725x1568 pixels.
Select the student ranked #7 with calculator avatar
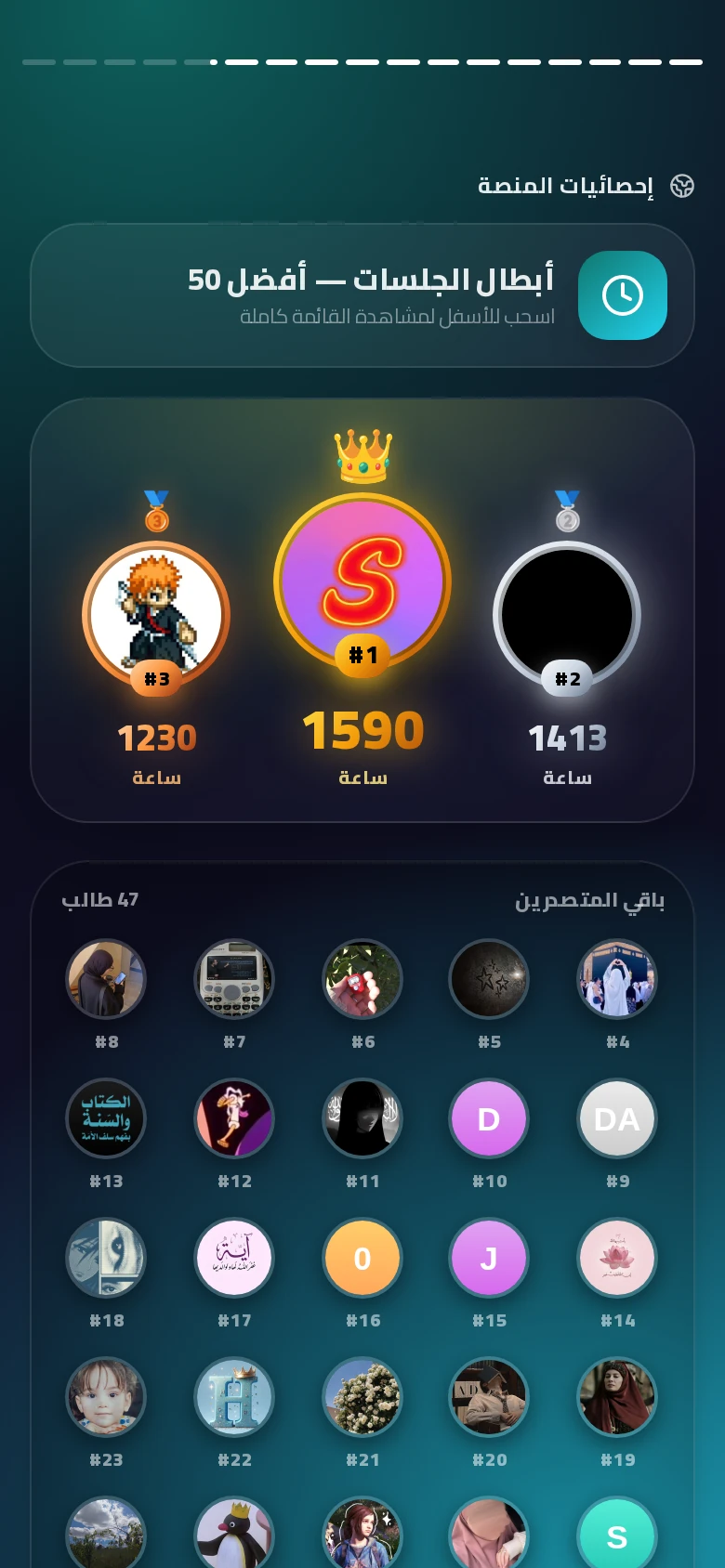[234, 979]
